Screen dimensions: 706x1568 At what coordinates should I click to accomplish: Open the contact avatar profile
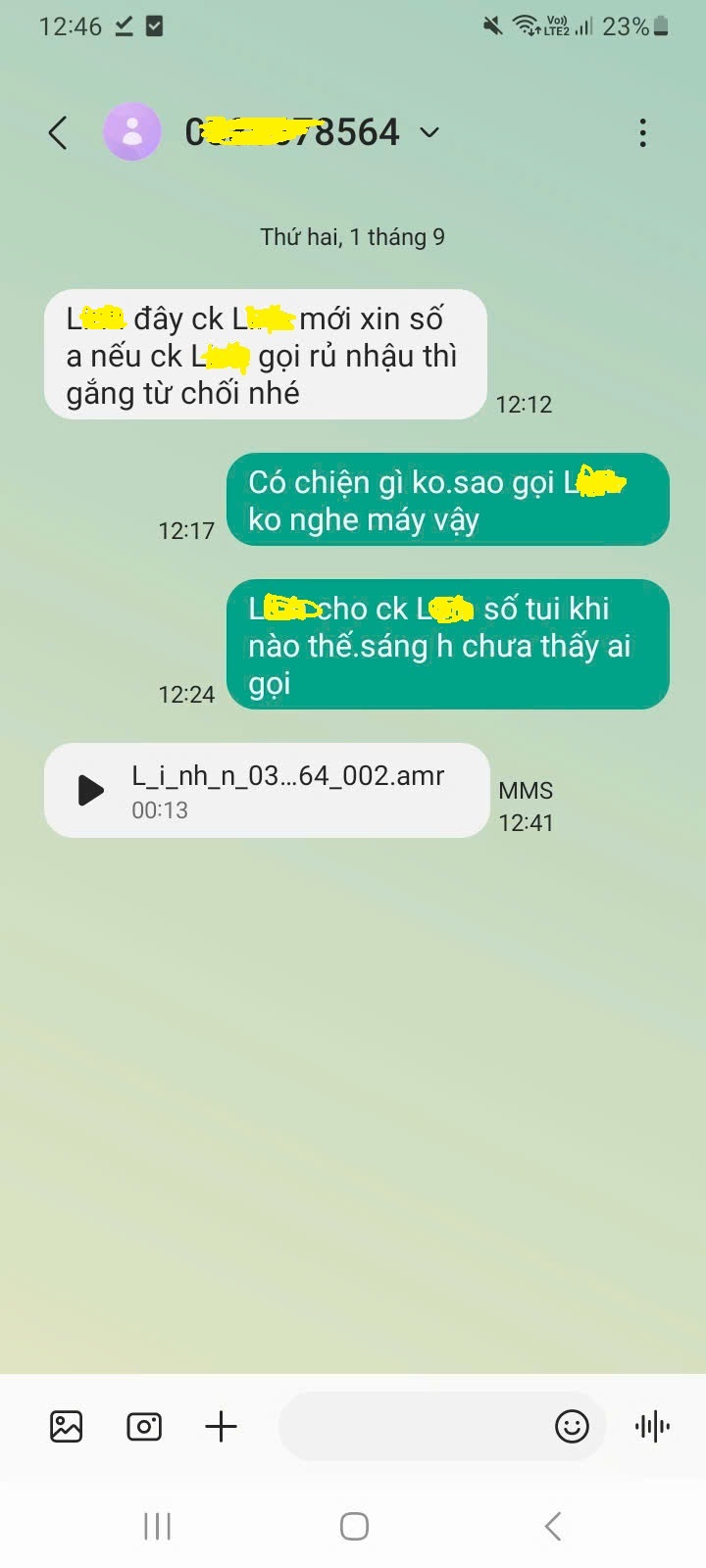[x=132, y=132]
